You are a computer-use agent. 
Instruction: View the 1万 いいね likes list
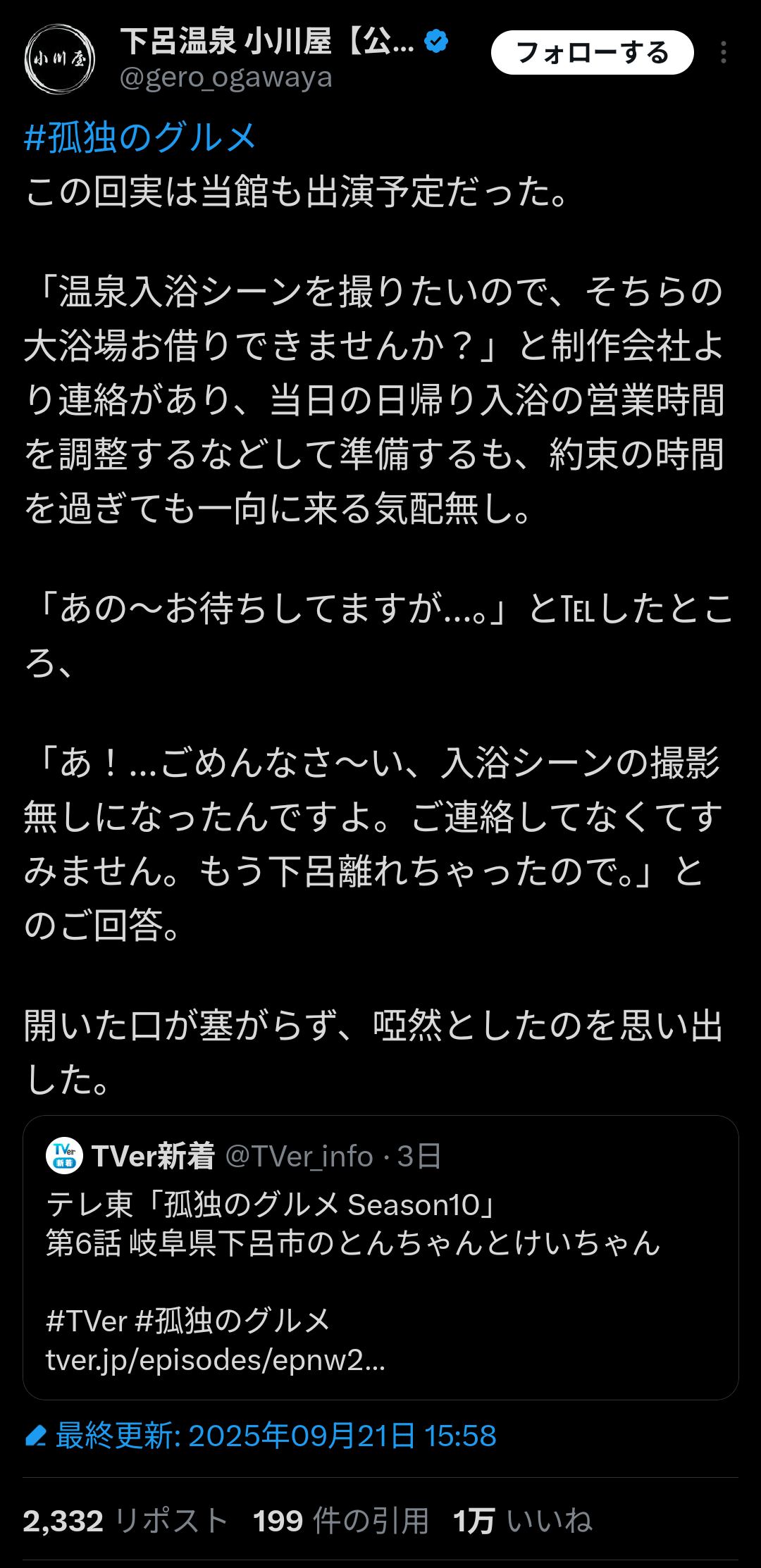pos(522,1521)
